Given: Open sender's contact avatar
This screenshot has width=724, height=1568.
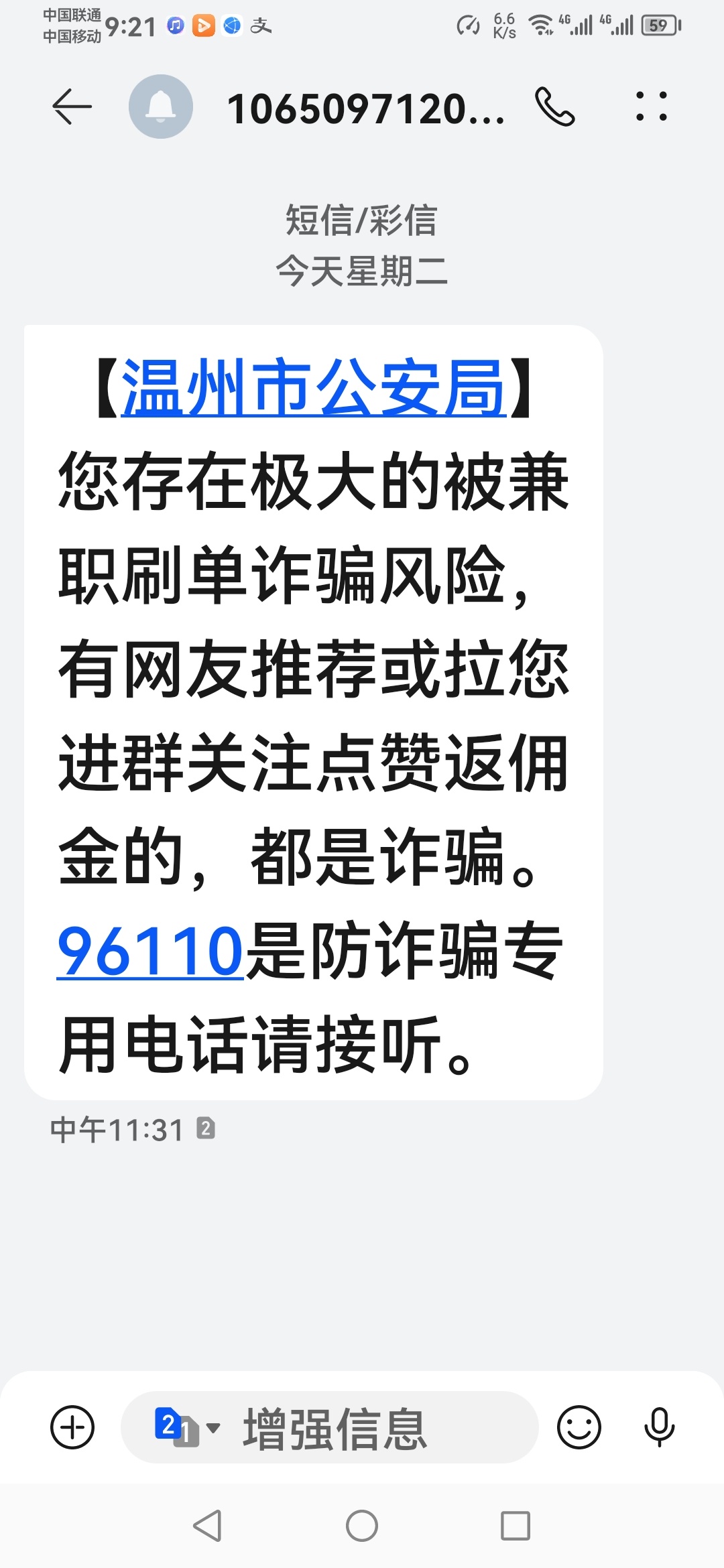Looking at the screenshot, I should [x=161, y=107].
